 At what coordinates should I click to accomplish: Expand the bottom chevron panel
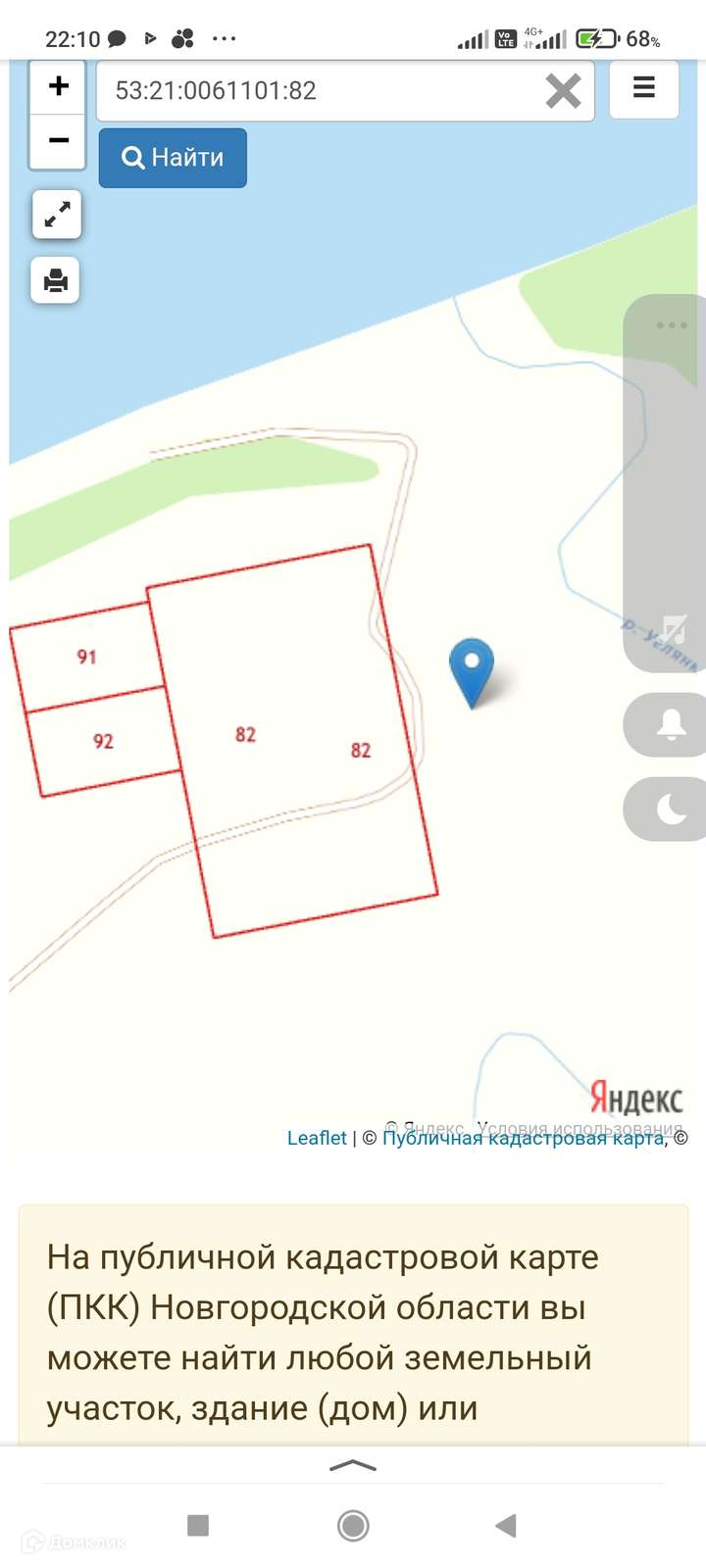(353, 1466)
